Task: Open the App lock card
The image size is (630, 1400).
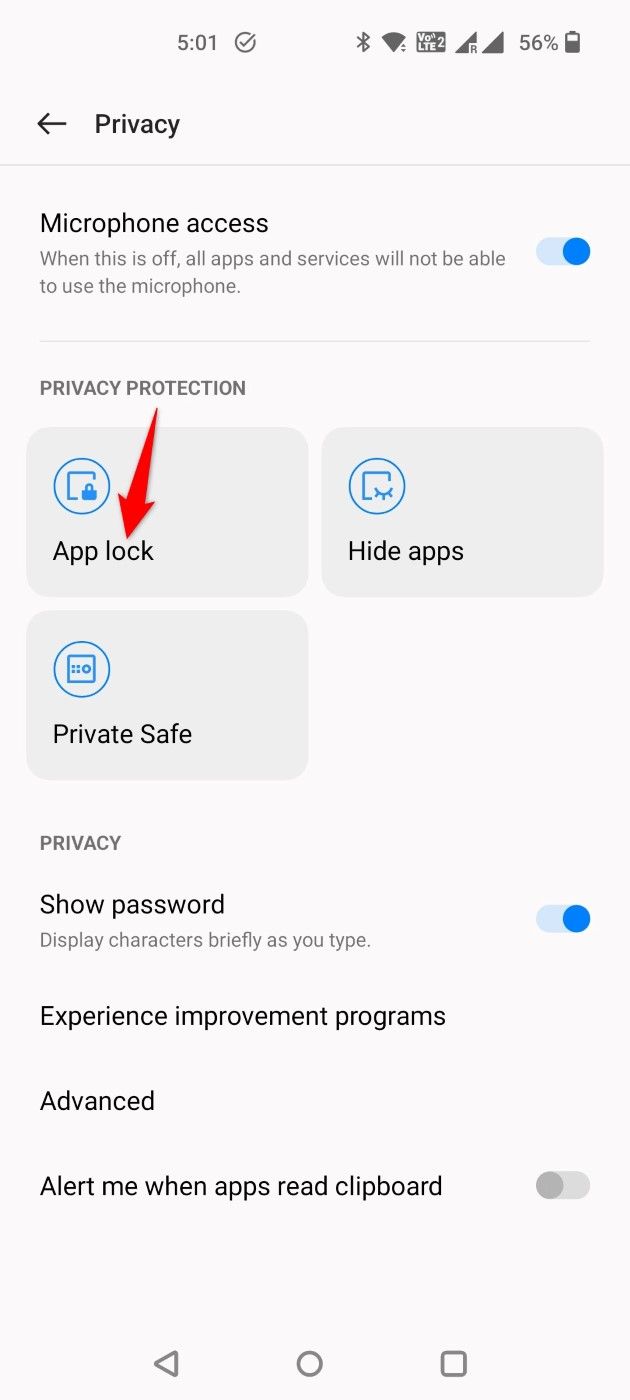Action: (167, 512)
